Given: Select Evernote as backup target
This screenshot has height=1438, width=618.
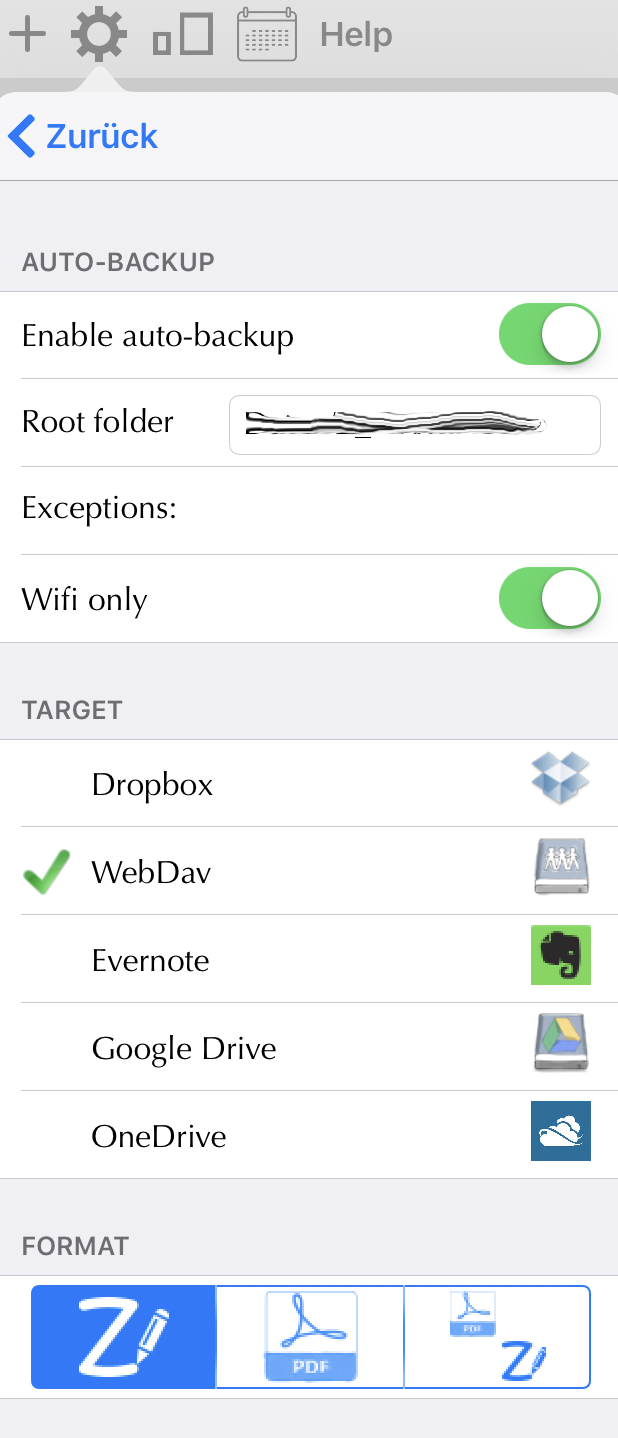Looking at the screenshot, I should (x=309, y=960).
